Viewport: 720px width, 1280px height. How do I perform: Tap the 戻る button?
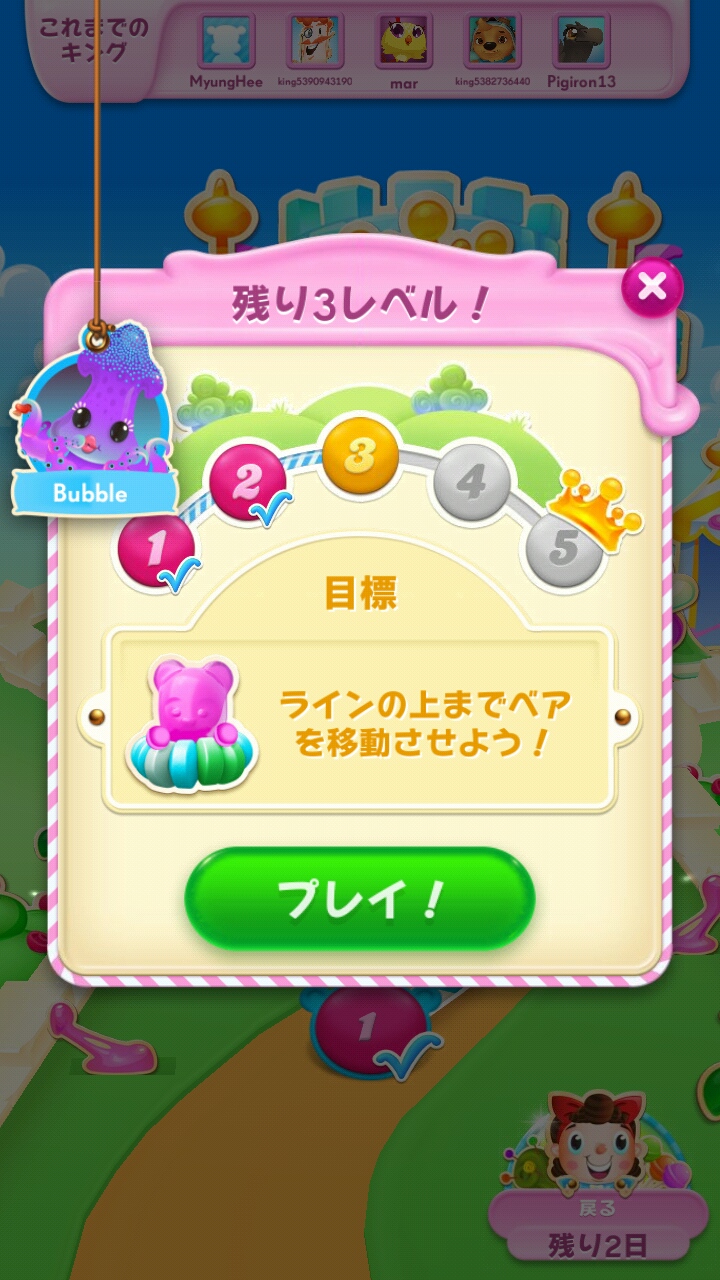[x=597, y=1208]
